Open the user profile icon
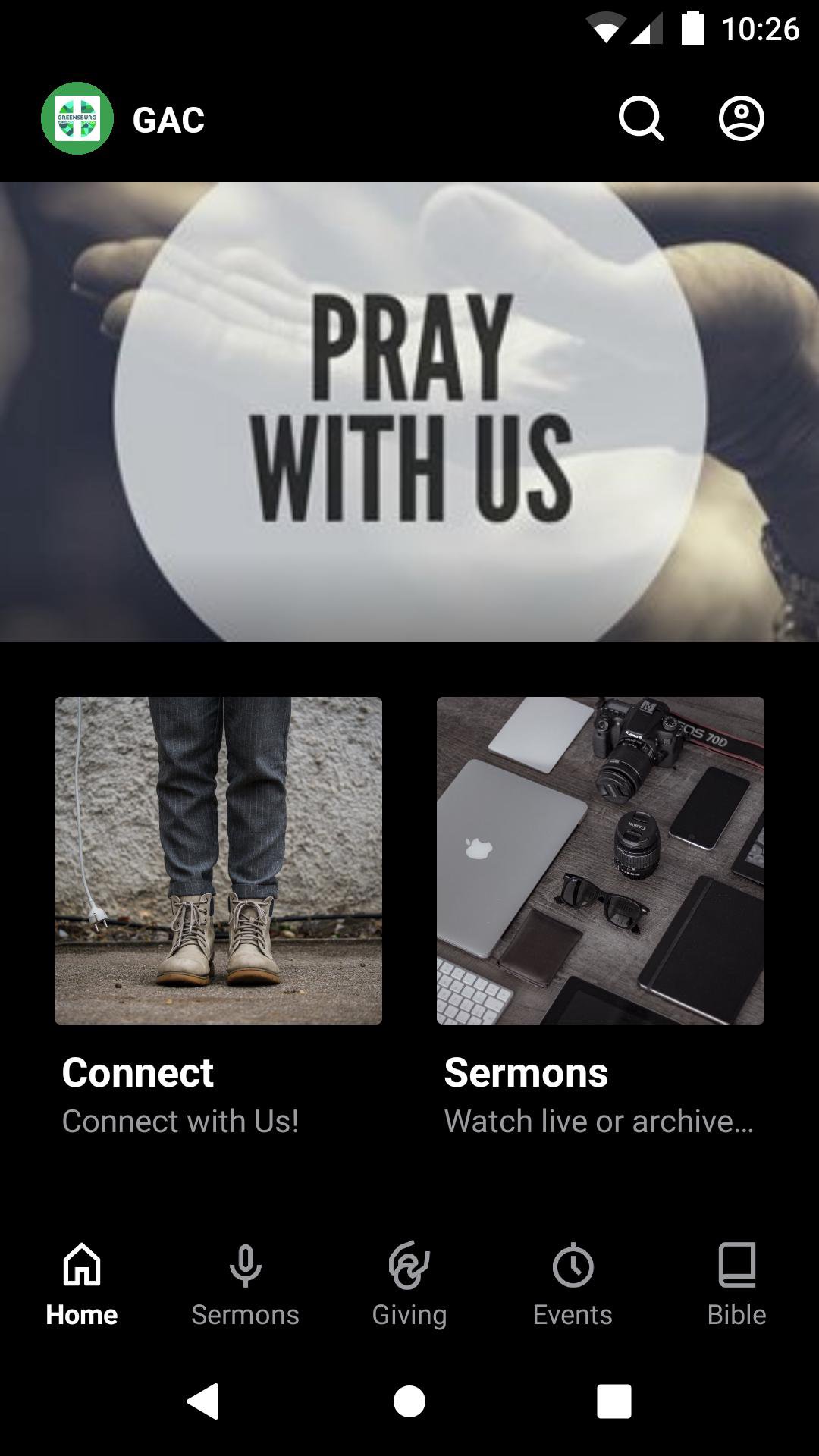Screen dimensions: 819x1456 coord(741,119)
